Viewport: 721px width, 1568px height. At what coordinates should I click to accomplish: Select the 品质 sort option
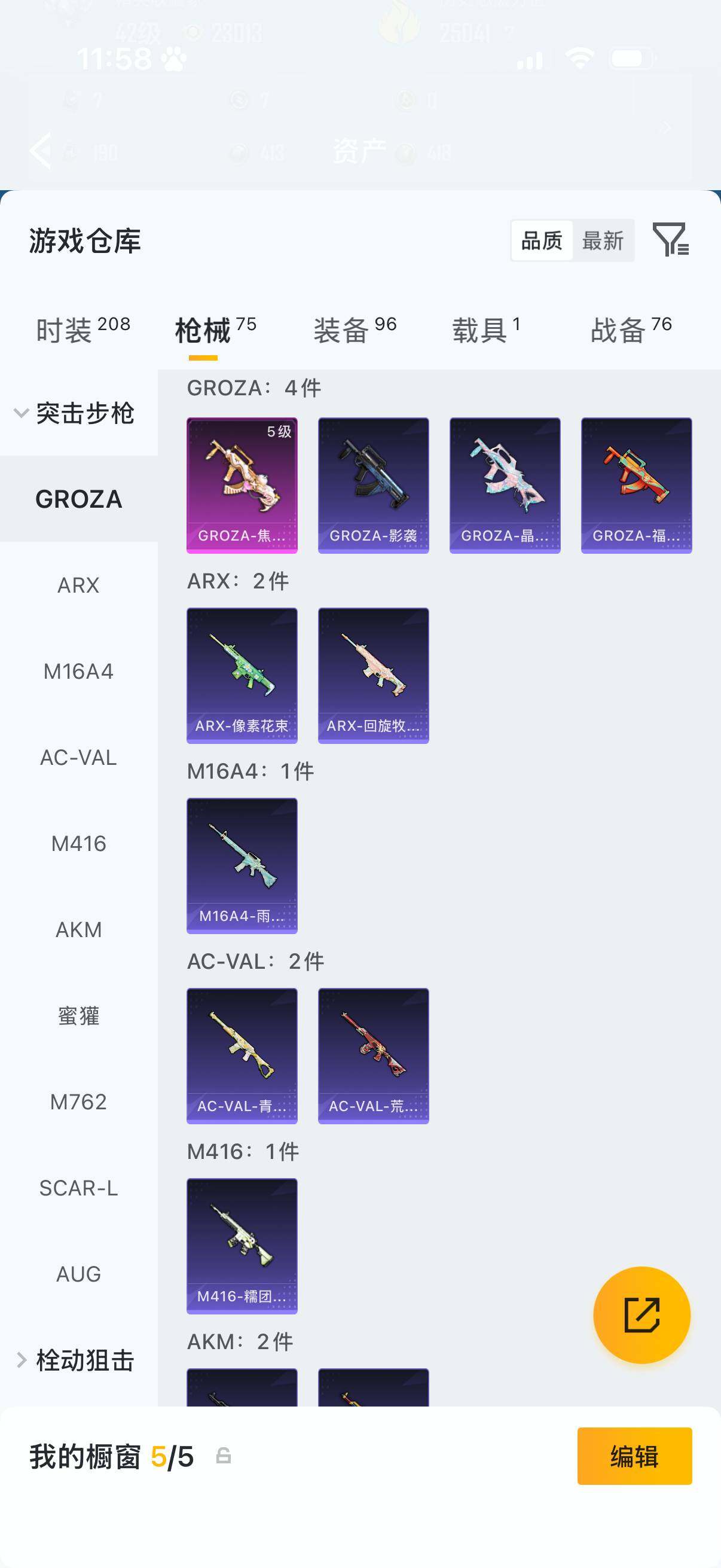coord(542,240)
